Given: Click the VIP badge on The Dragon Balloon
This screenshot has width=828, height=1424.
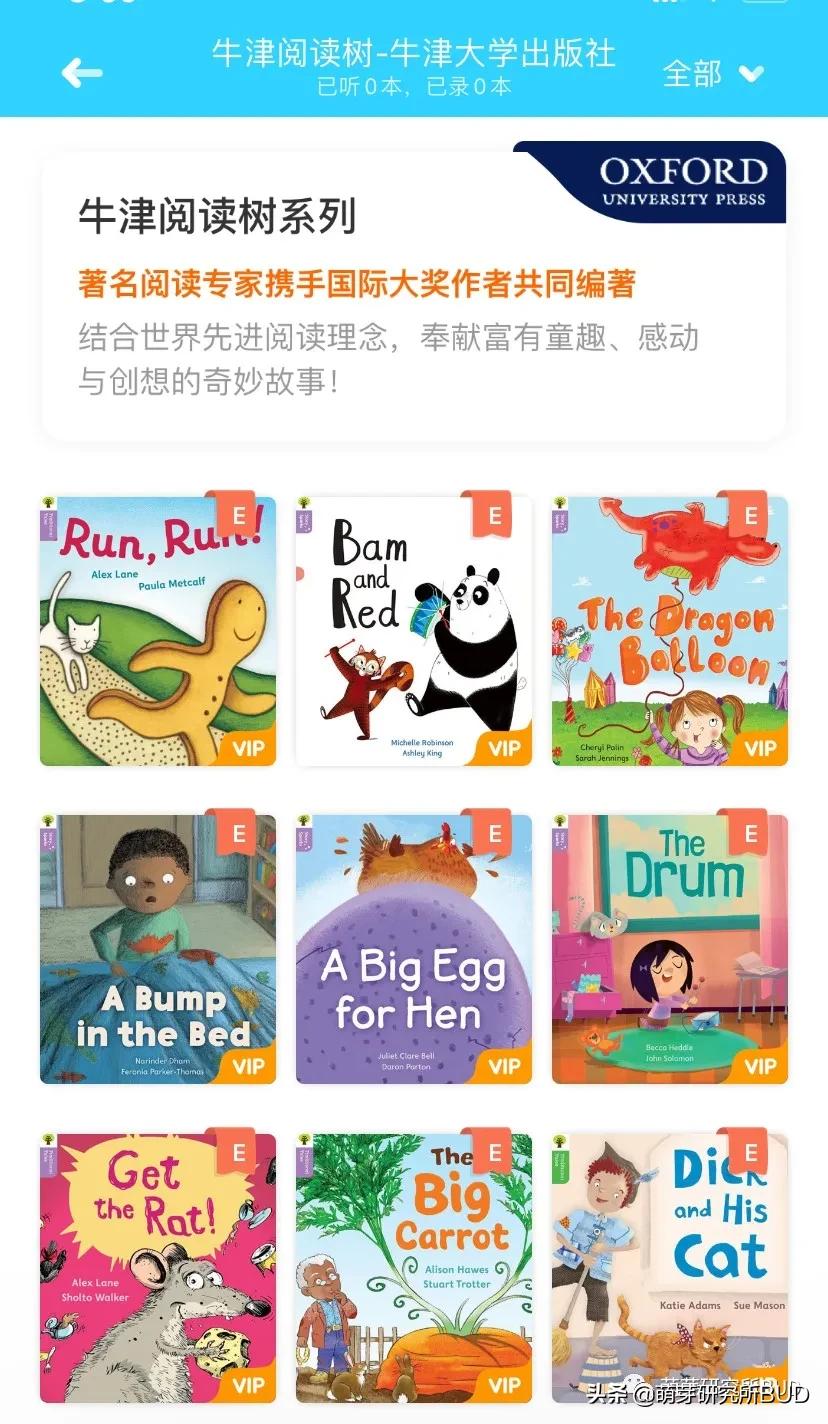Looking at the screenshot, I should coord(760,745).
